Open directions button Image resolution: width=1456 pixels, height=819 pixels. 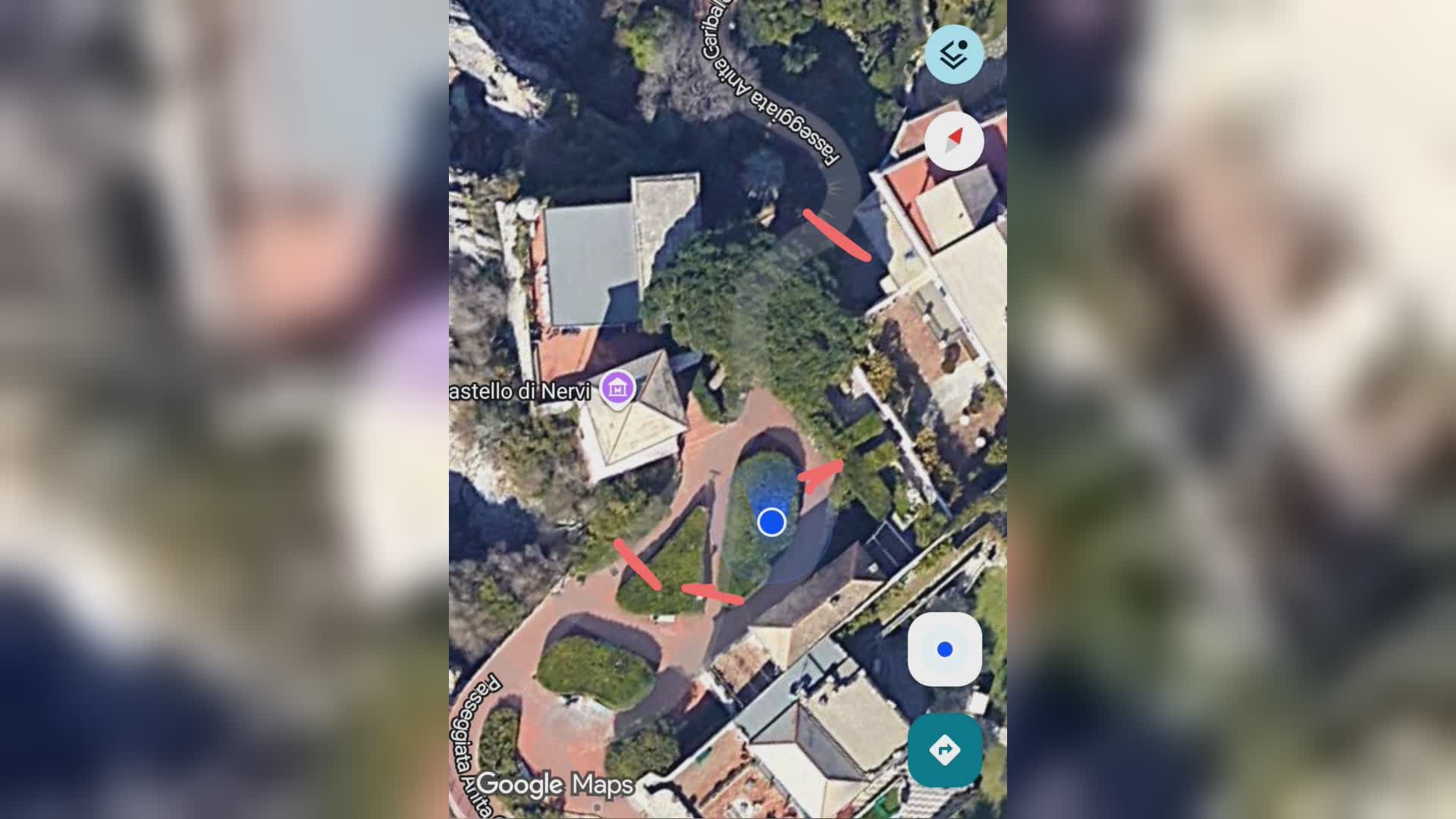point(944,750)
